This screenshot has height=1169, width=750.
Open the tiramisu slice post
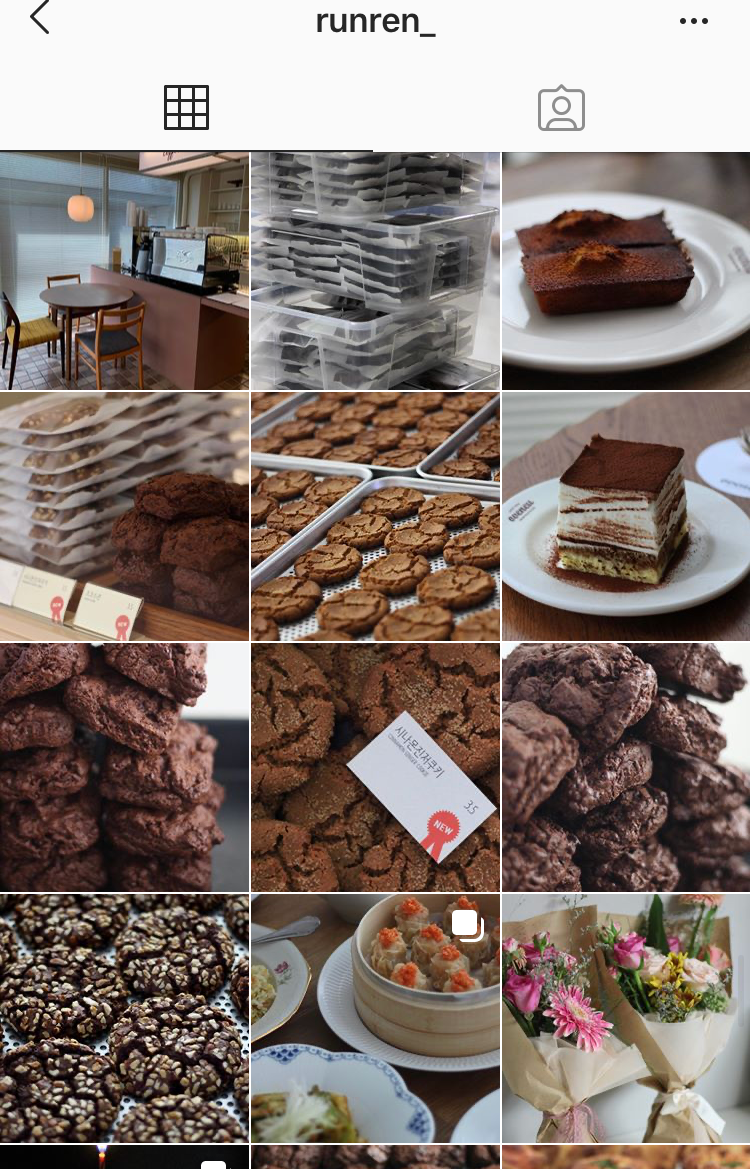click(x=626, y=516)
